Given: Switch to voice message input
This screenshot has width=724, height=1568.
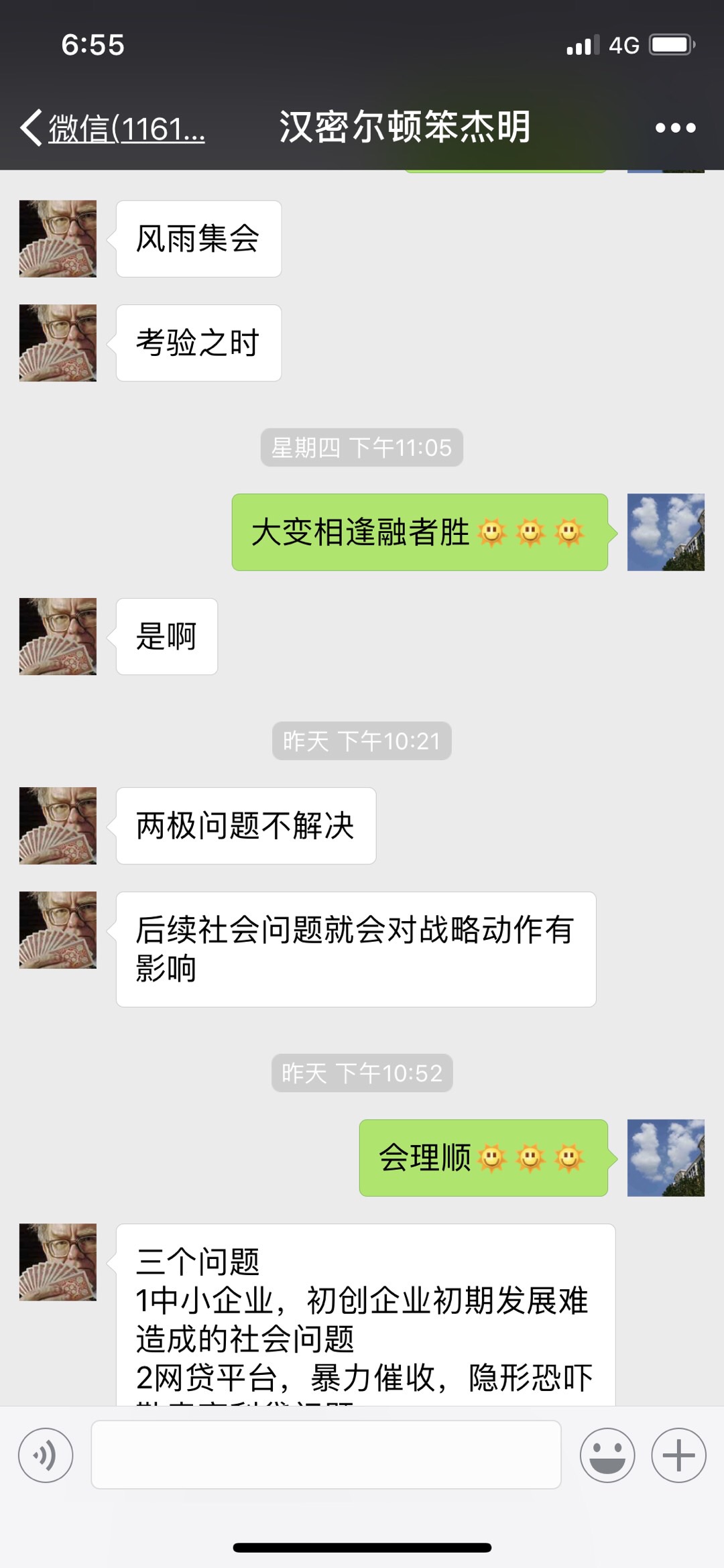Looking at the screenshot, I should 46,1455.
